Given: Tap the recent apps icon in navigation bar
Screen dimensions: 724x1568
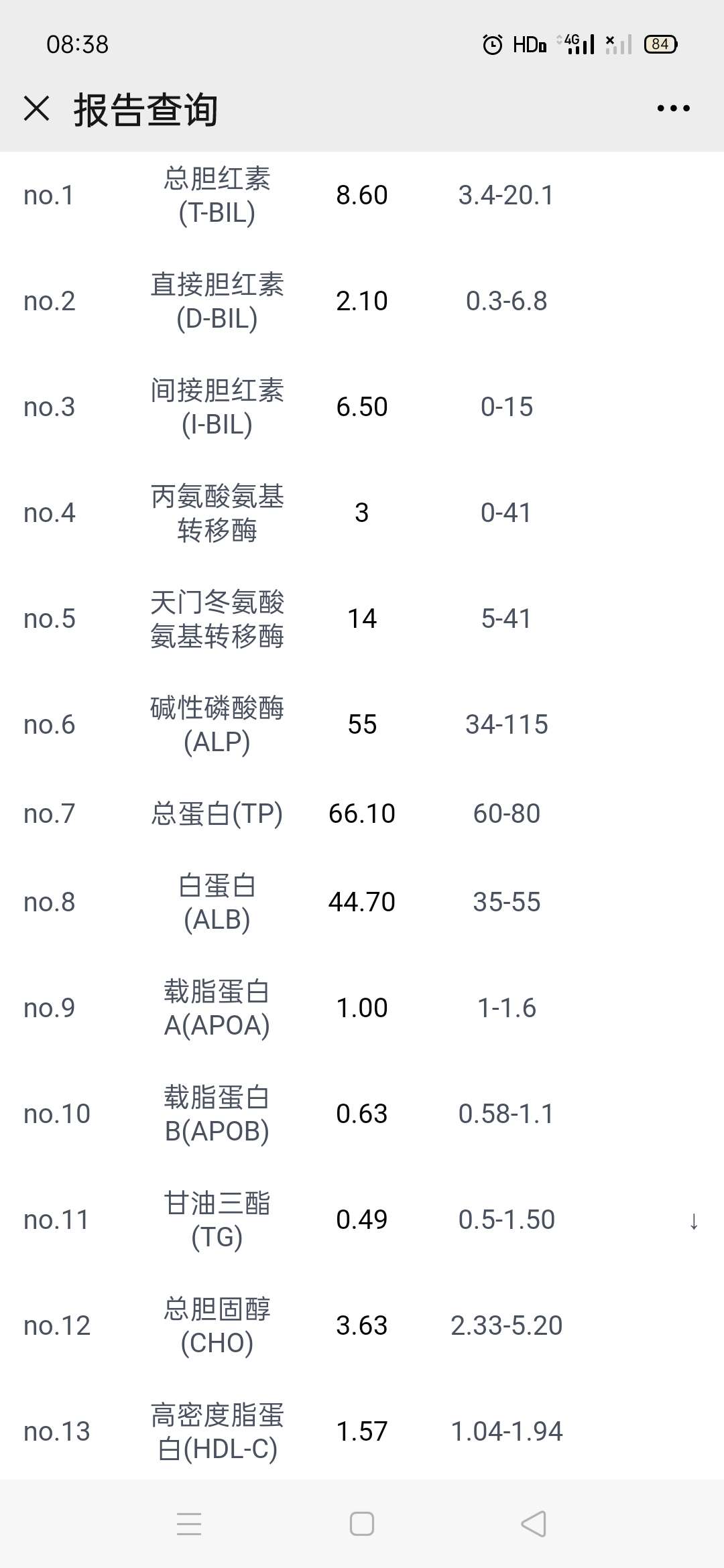Looking at the screenshot, I should coord(190,1525).
